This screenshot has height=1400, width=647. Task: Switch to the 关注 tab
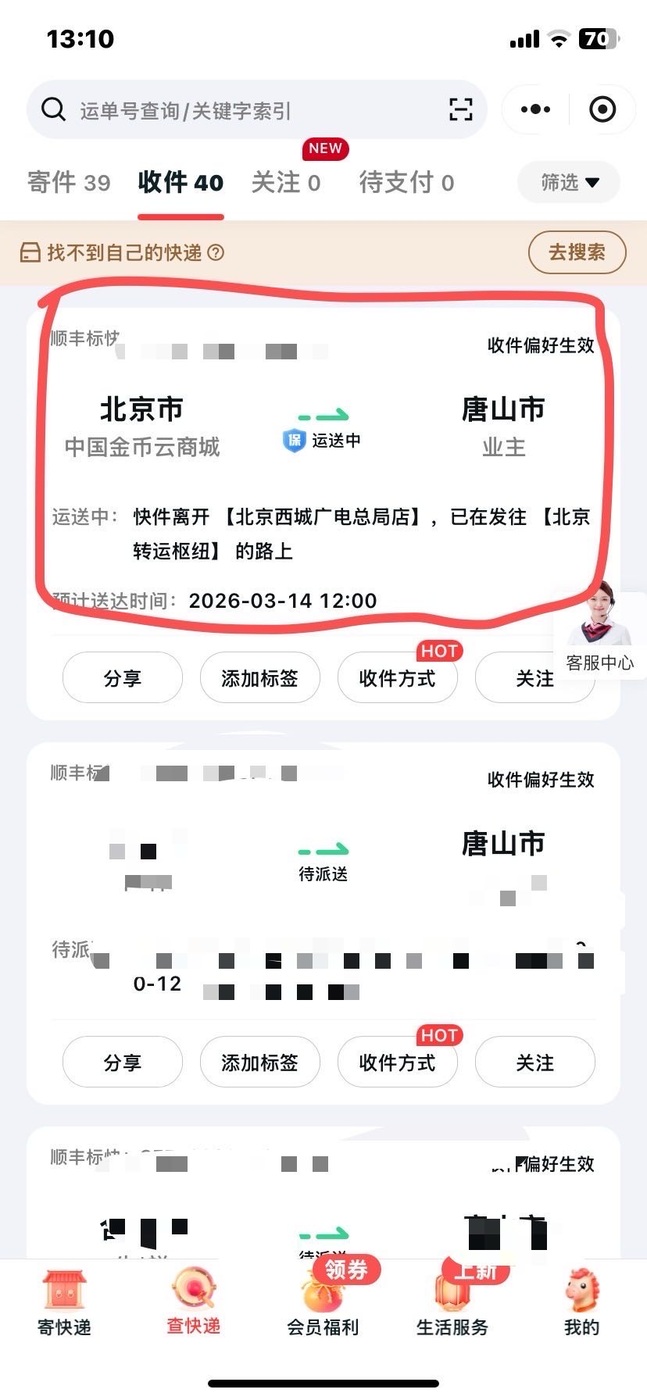click(285, 183)
